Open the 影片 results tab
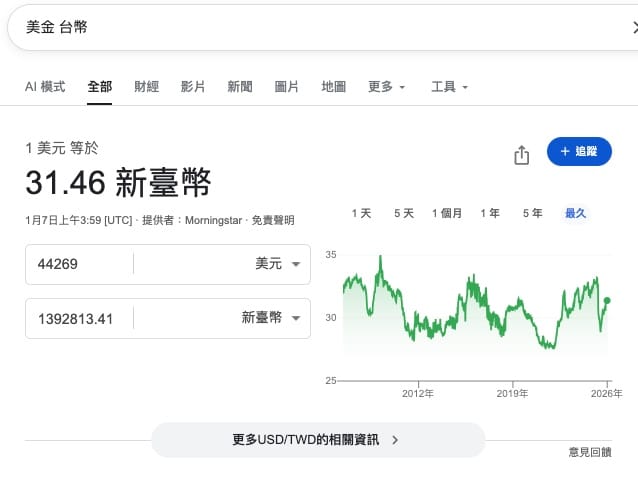Viewport: 638px width, 478px height. (x=193, y=87)
